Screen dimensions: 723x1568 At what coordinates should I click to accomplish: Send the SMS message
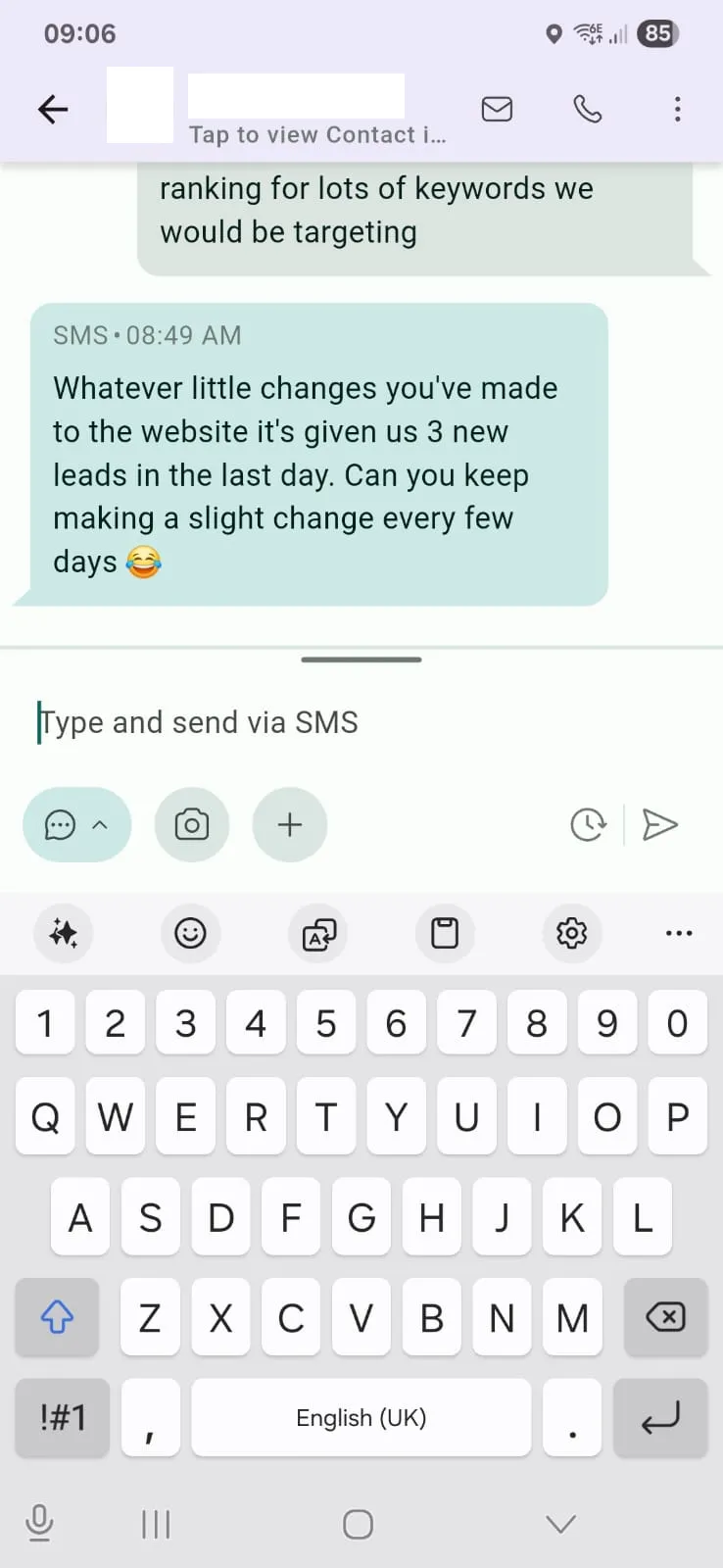[x=659, y=825]
